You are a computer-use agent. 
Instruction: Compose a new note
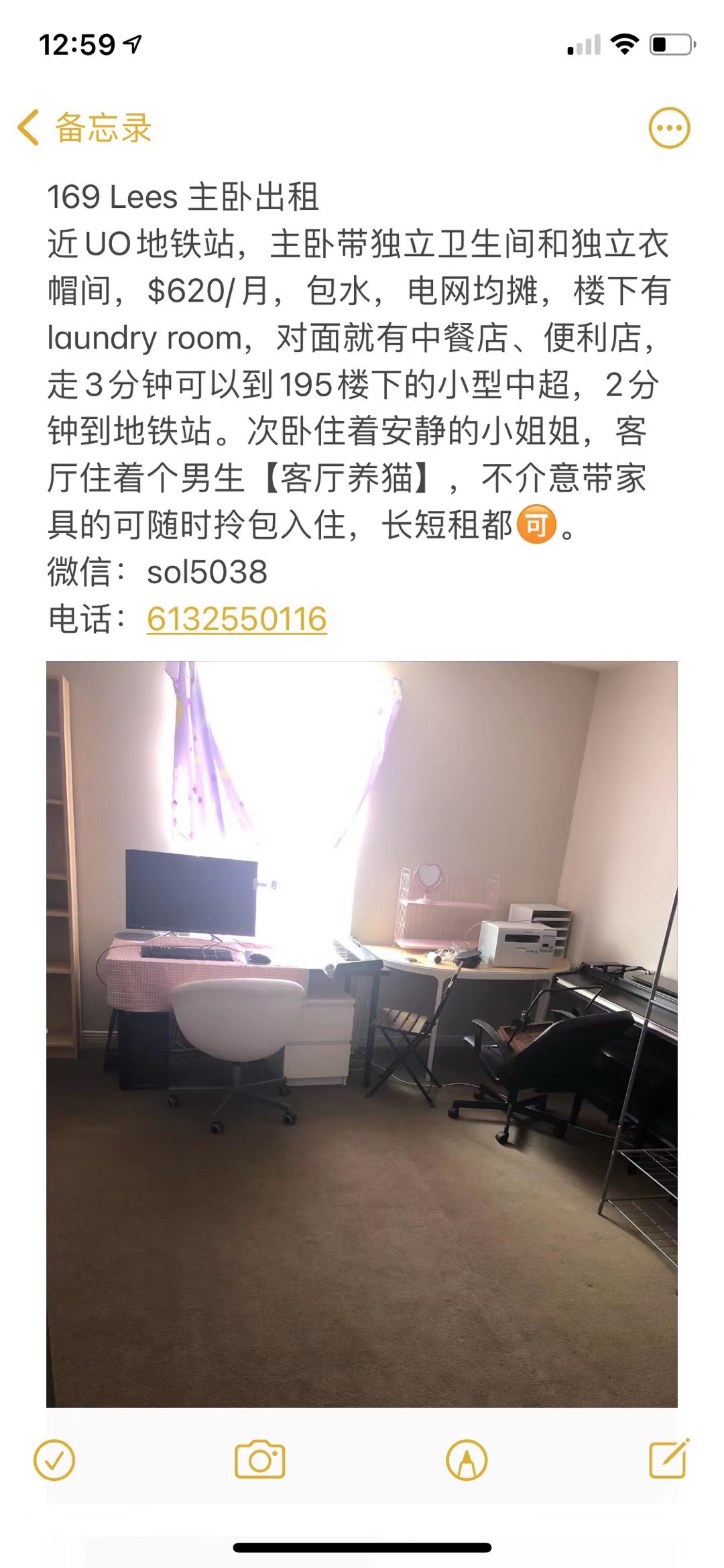click(x=668, y=1458)
